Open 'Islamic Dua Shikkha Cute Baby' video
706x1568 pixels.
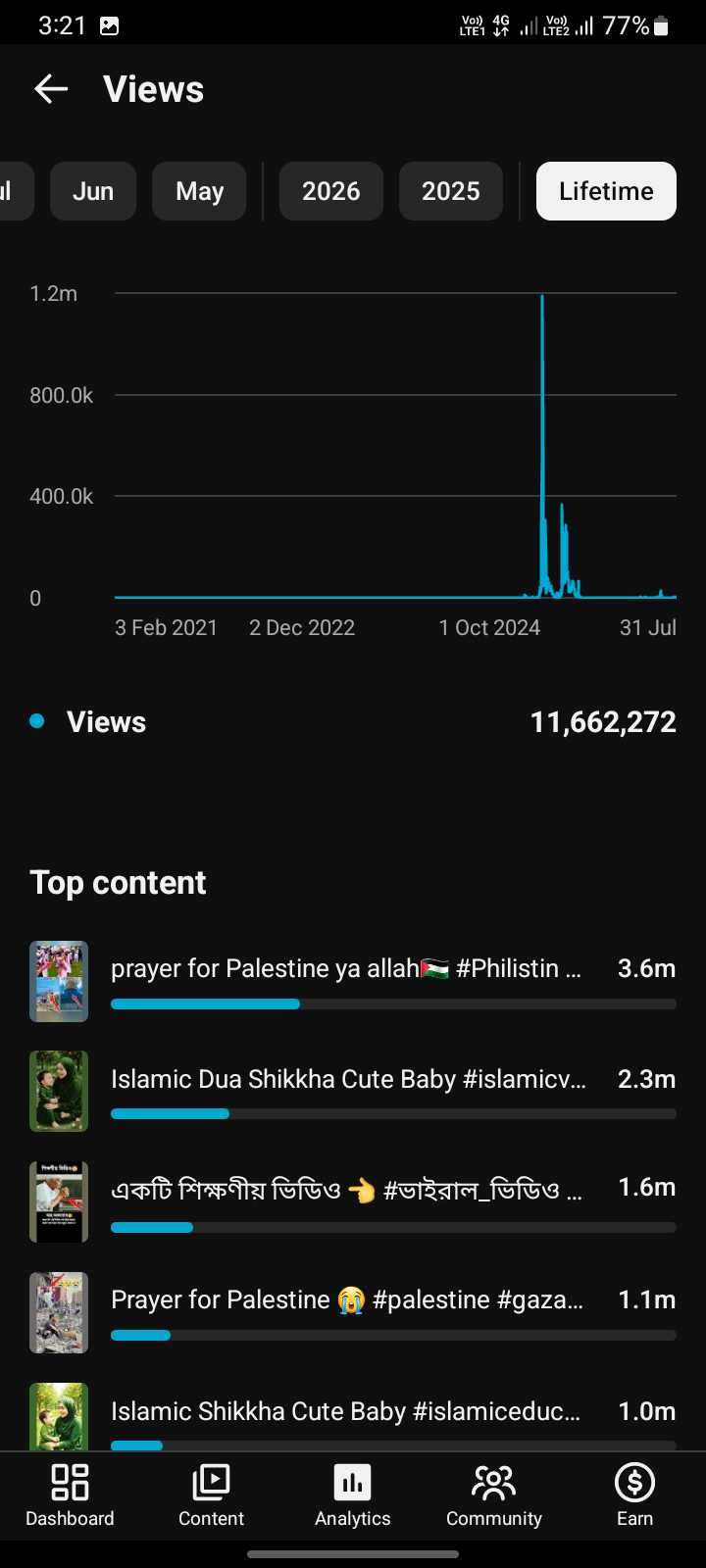(x=353, y=1091)
